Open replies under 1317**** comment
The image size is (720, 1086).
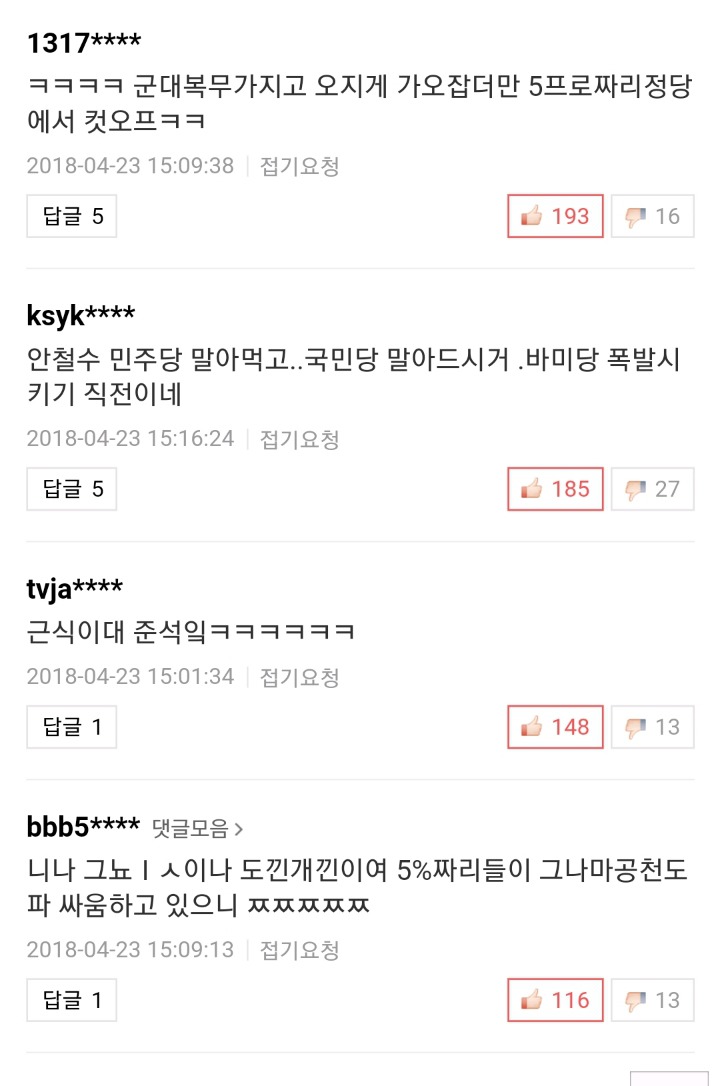click(72, 216)
